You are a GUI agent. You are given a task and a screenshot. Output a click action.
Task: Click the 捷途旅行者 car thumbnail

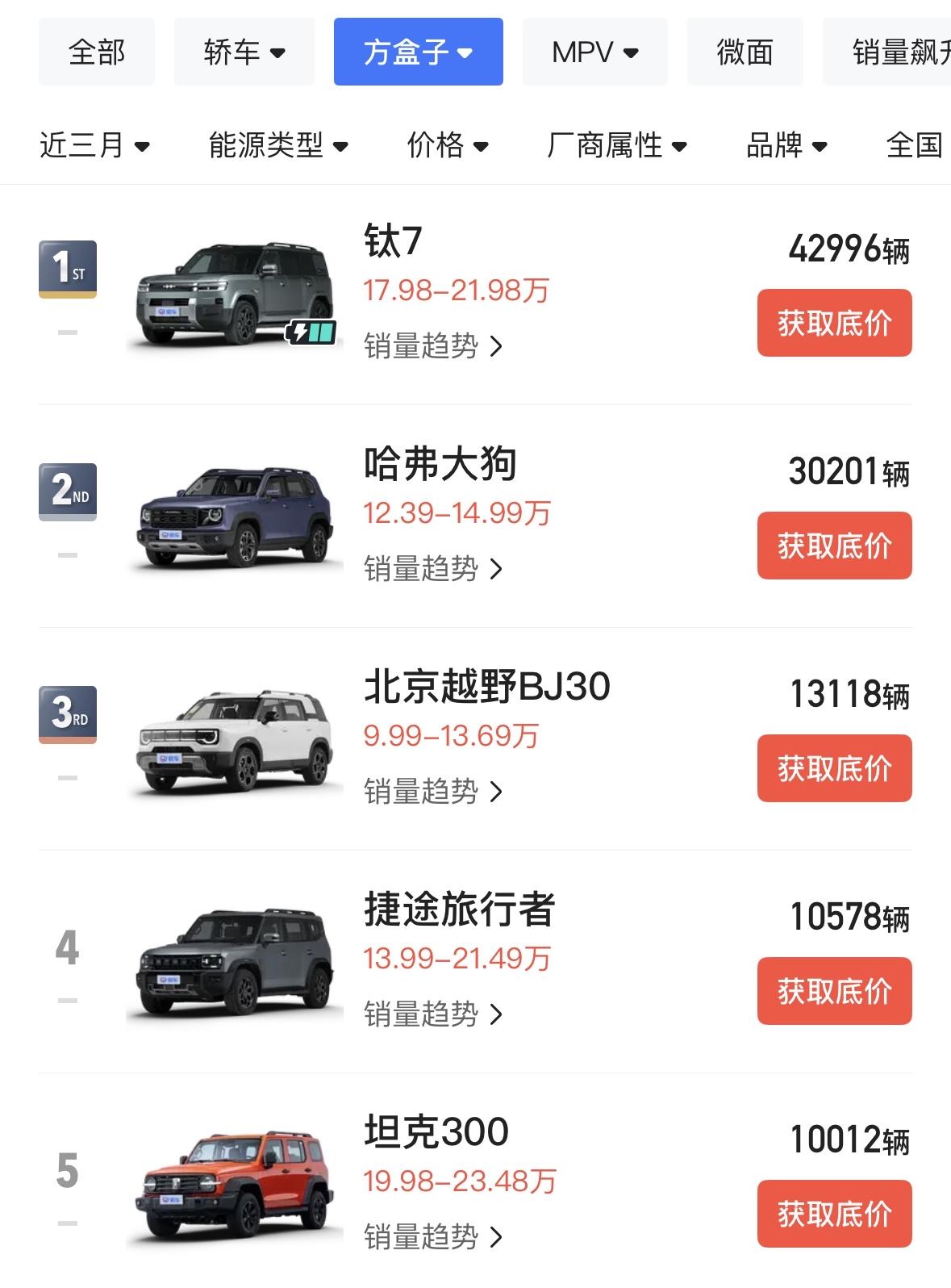click(233, 965)
